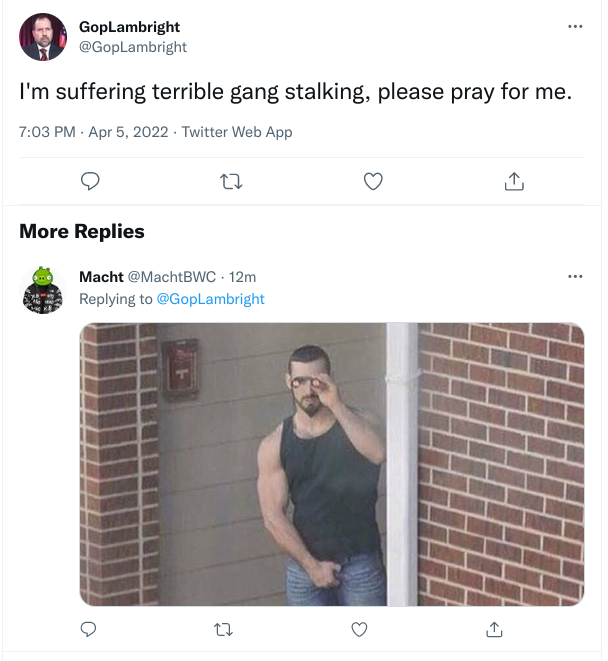608x661 pixels.
Task: Like Macht's reply
Action: (358, 629)
